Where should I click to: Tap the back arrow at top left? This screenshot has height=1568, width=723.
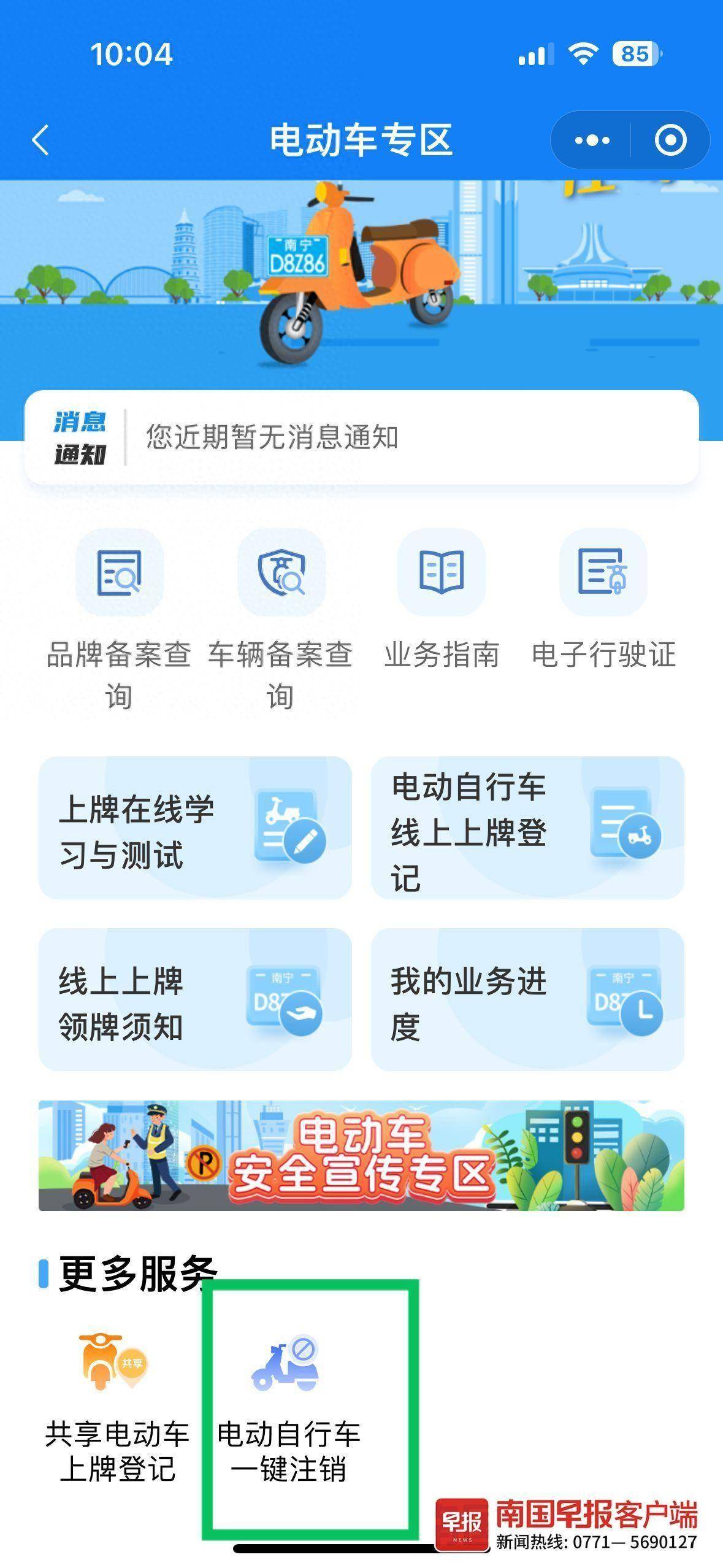(40, 140)
